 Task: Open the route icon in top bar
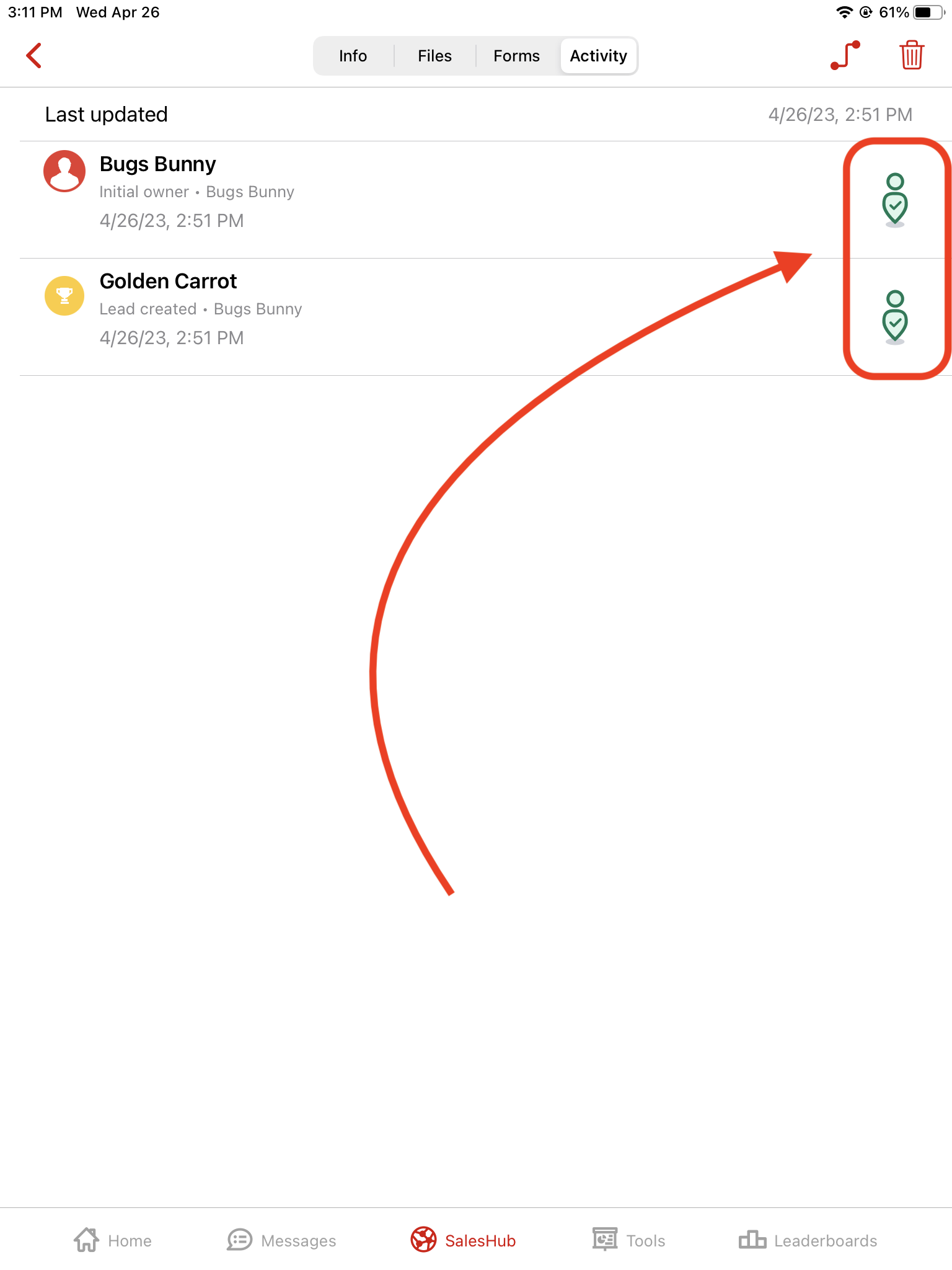coord(845,56)
